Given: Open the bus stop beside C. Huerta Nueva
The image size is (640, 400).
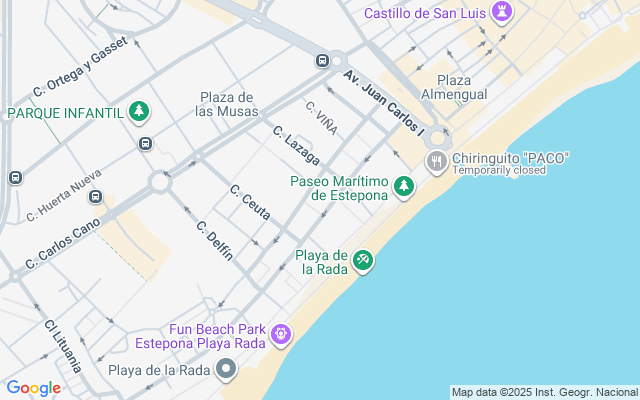Looking at the screenshot, I should (x=96, y=197).
